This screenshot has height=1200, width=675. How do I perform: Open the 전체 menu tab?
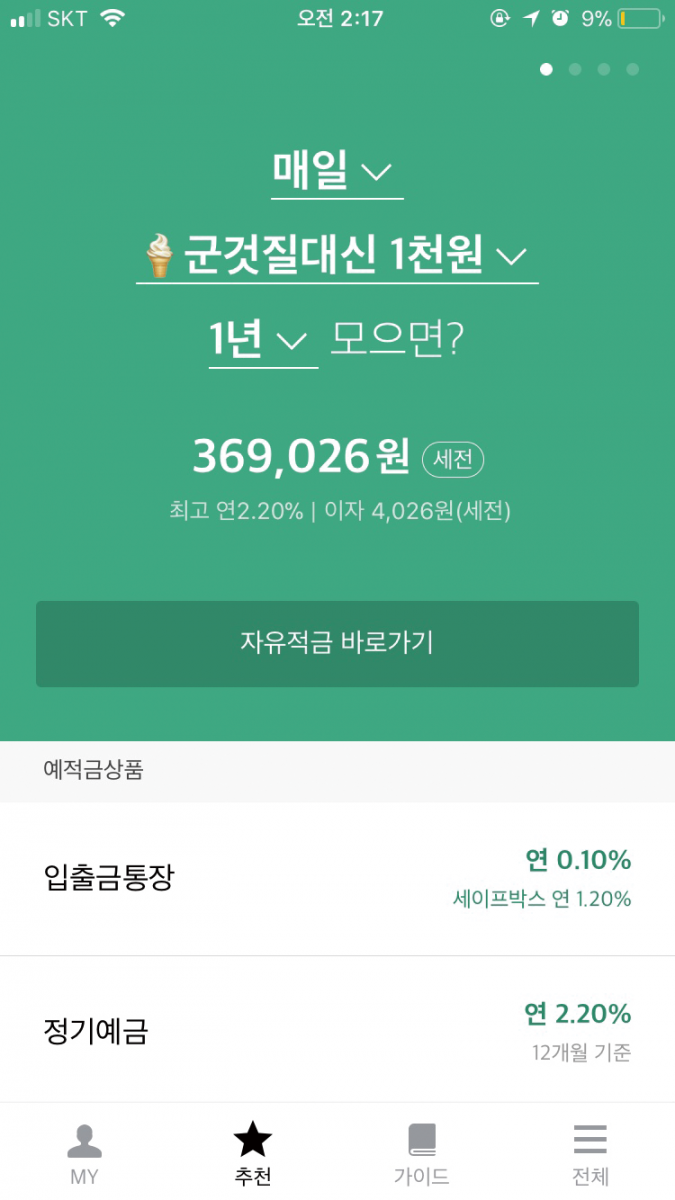tap(590, 1153)
